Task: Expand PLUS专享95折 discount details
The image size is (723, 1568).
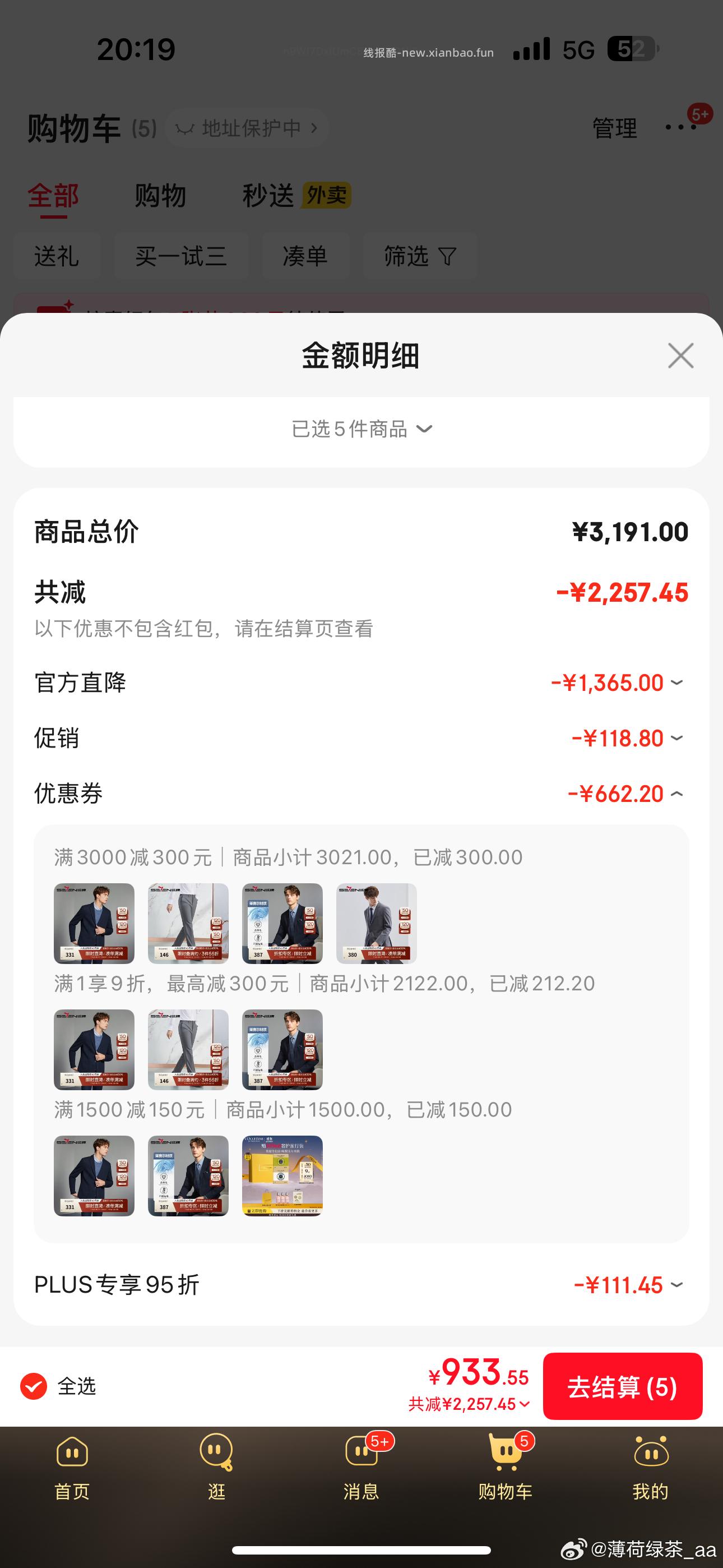Action: 675,1284
